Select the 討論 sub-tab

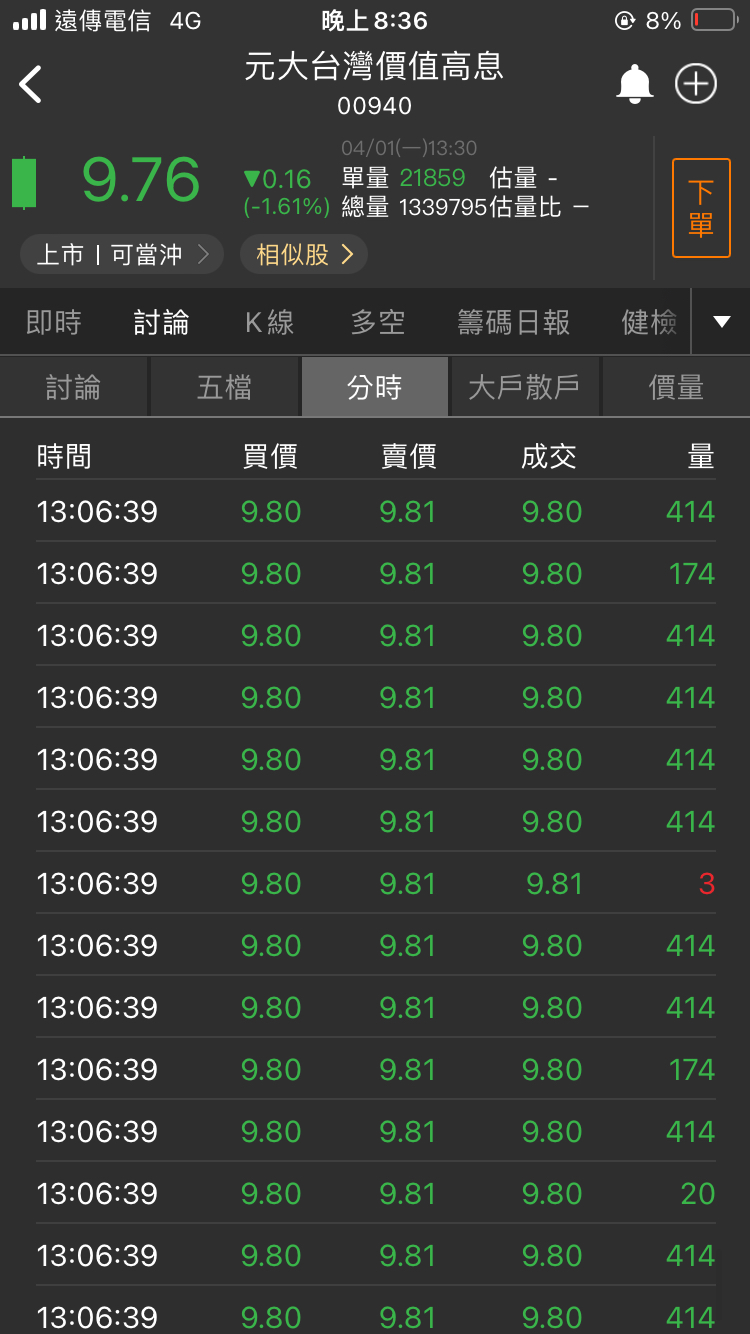pyautogui.click(x=74, y=387)
